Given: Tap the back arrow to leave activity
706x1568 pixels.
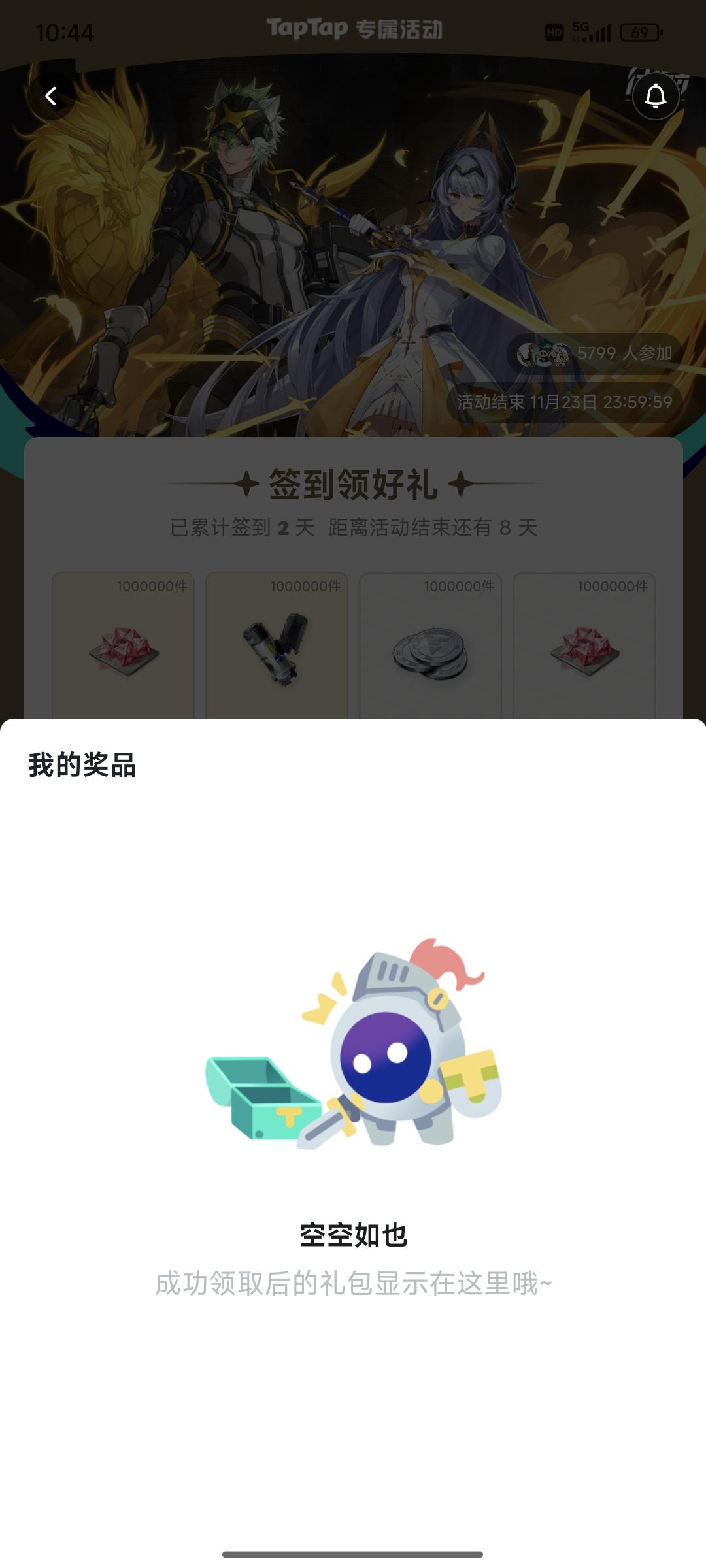Looking at the screenshot, I should coord(51,97).
